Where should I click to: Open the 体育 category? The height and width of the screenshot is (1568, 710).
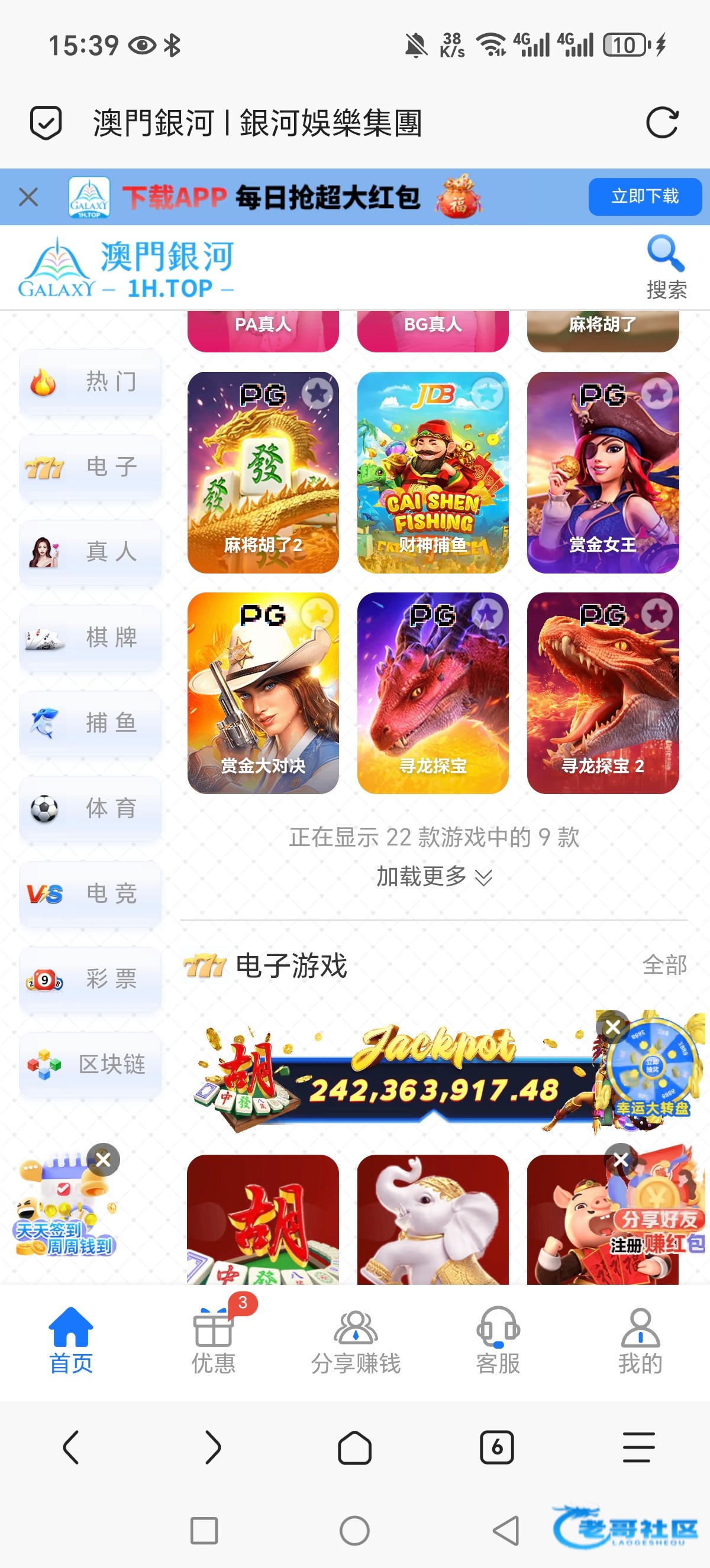(x=90, y=808)
